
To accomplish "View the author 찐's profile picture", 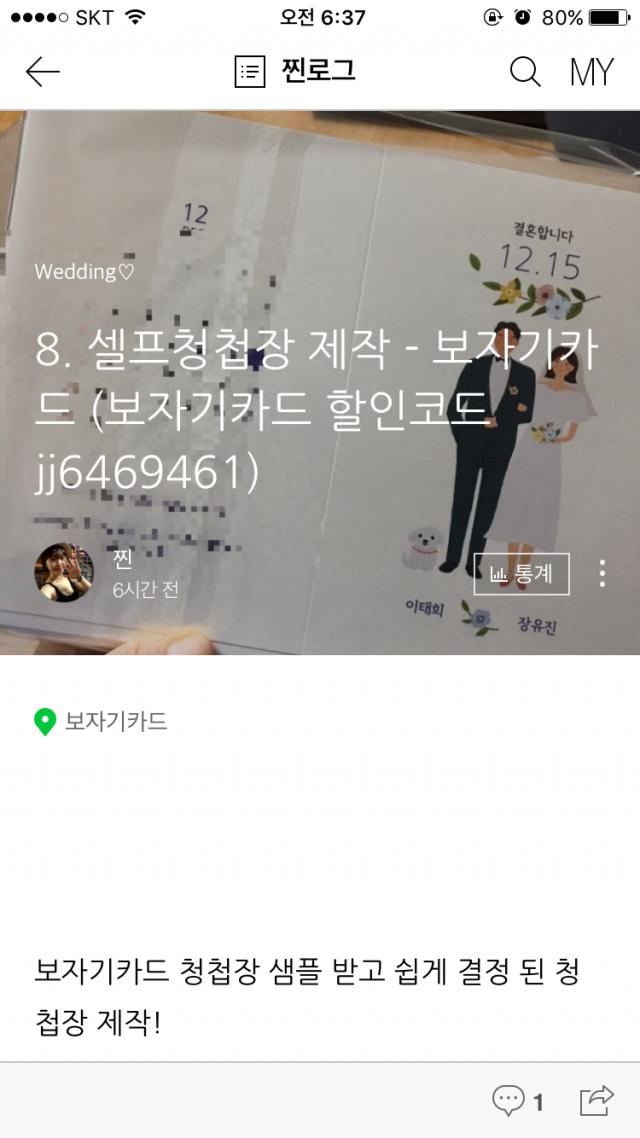I will pyautogui.click(x=65, y=573).
